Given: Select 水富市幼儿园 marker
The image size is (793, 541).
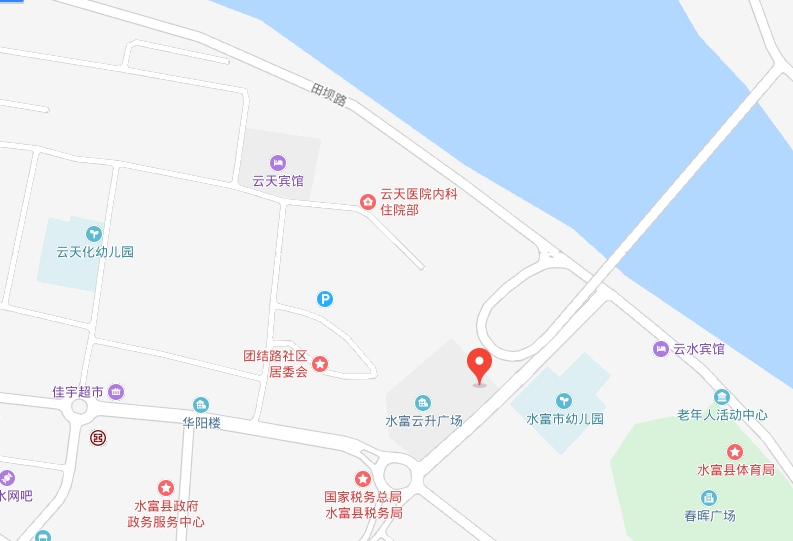Looking at the screenshot, I should point(565,401).
